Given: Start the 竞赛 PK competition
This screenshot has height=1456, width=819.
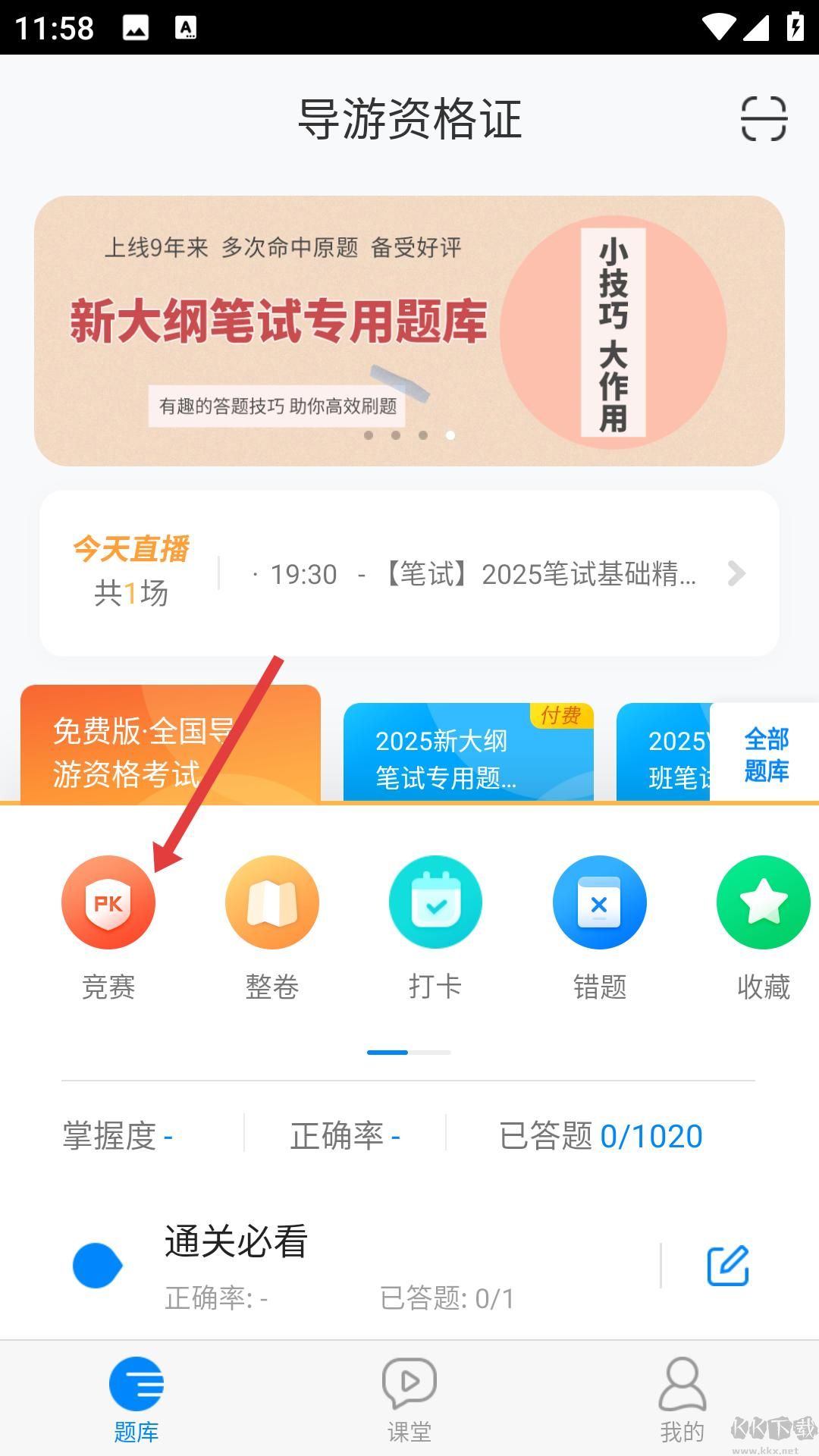Looking at the screenshot, I should tap(108, 902).
